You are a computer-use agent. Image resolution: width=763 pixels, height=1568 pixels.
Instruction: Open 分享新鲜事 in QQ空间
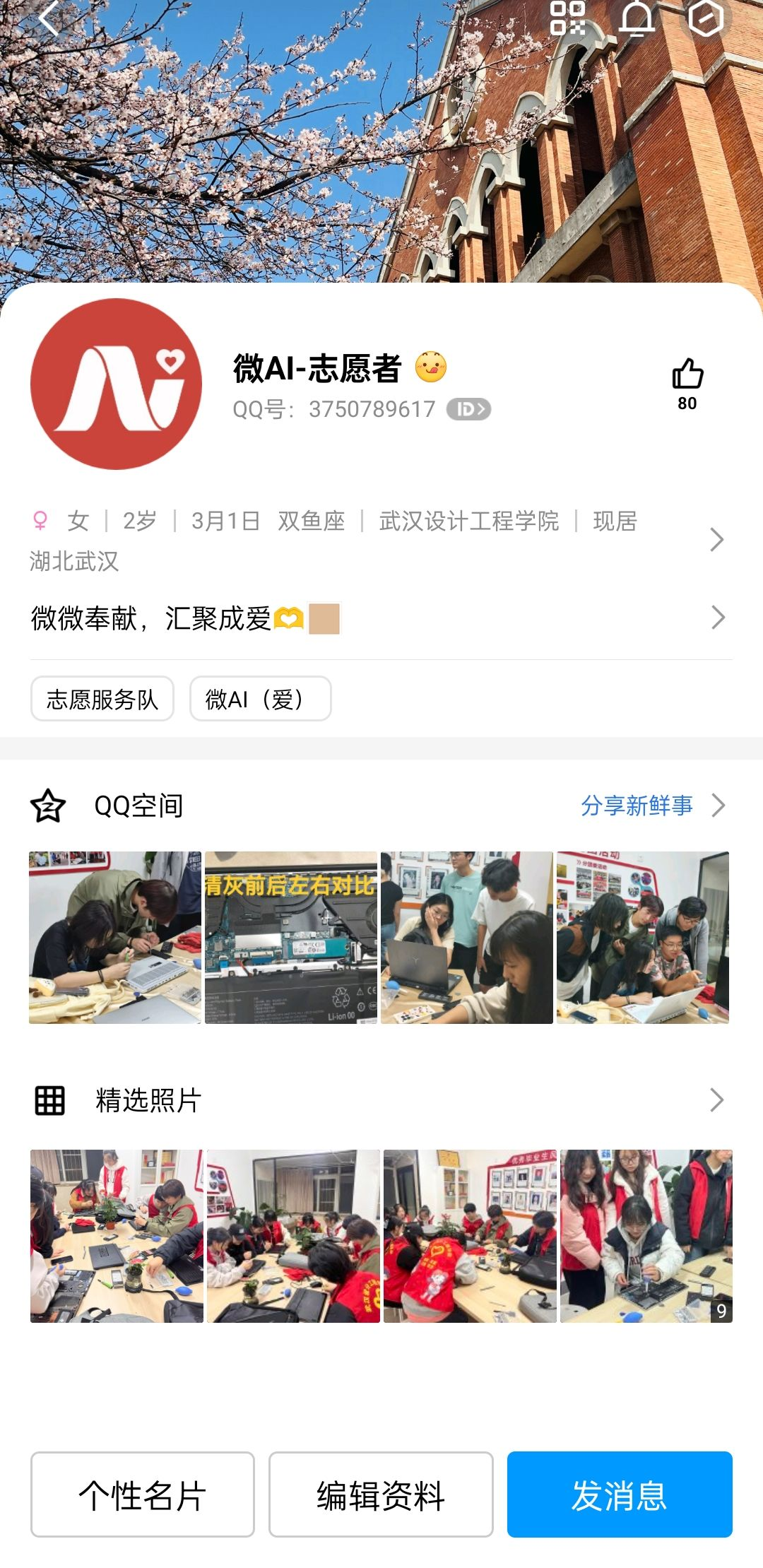pos(637,806)
